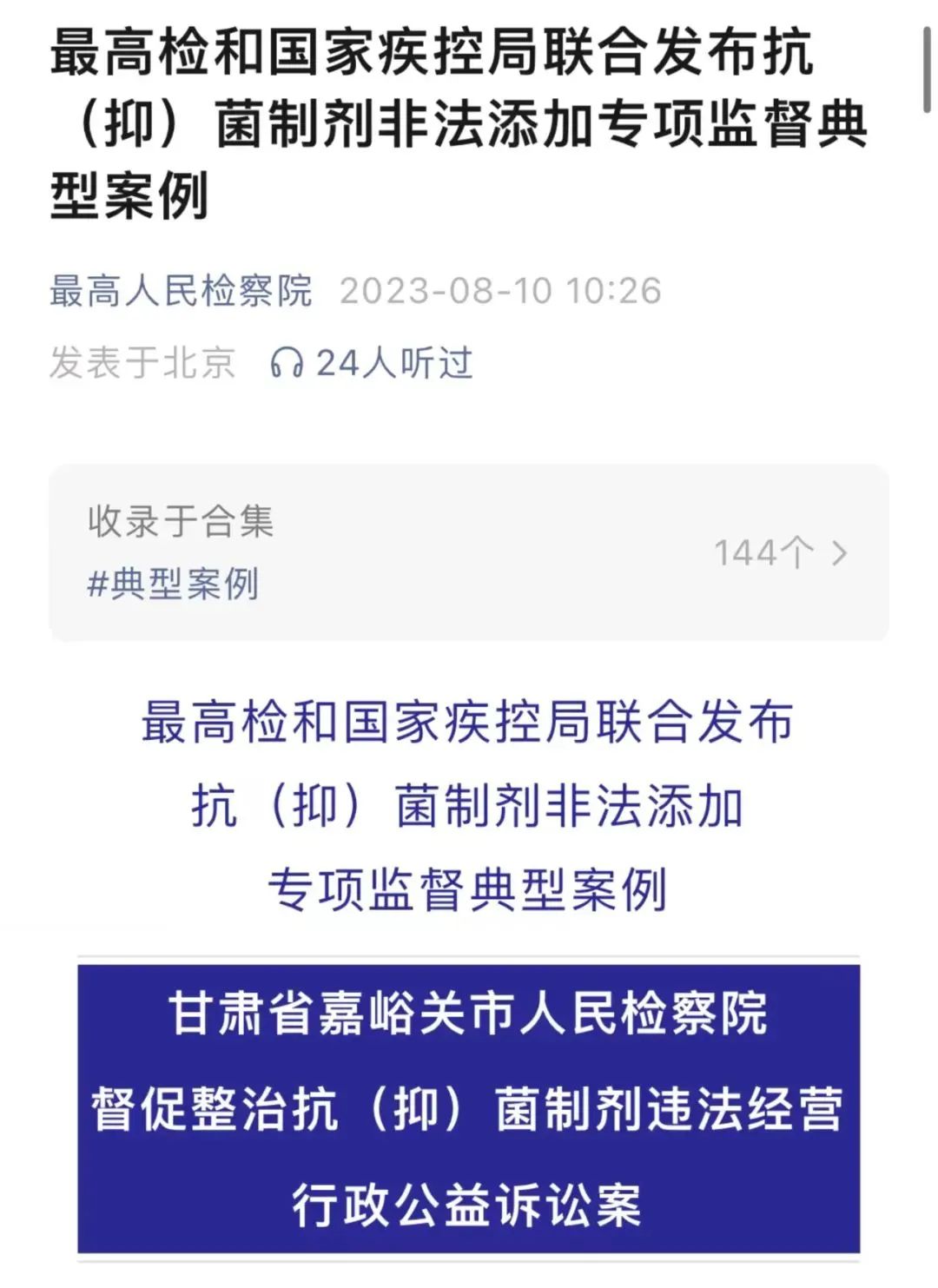Image resolution: width=938 pixels, height=1288 pixels.
Task: Open the #典型案例 collection card
Action: pos(469,553)
